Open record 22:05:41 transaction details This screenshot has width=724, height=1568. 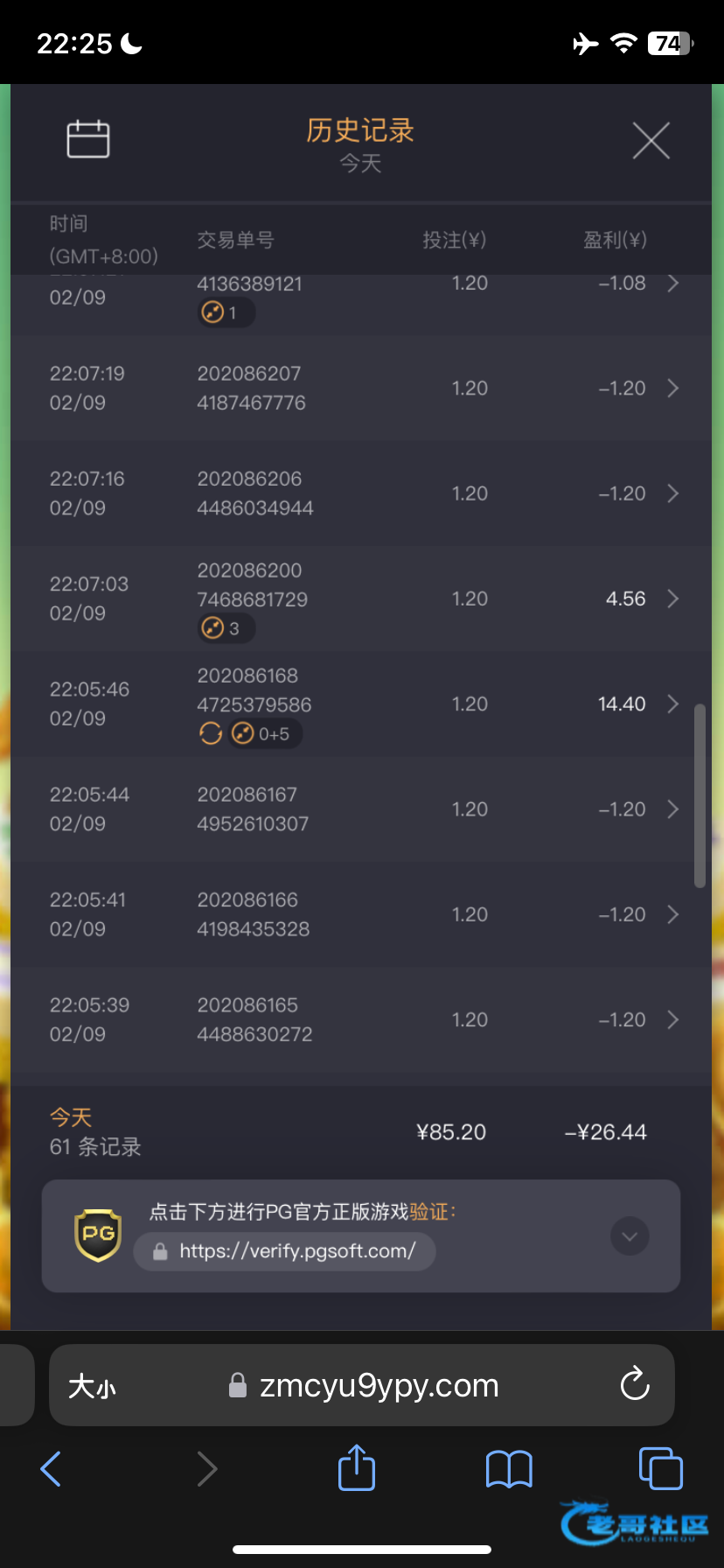672,914
